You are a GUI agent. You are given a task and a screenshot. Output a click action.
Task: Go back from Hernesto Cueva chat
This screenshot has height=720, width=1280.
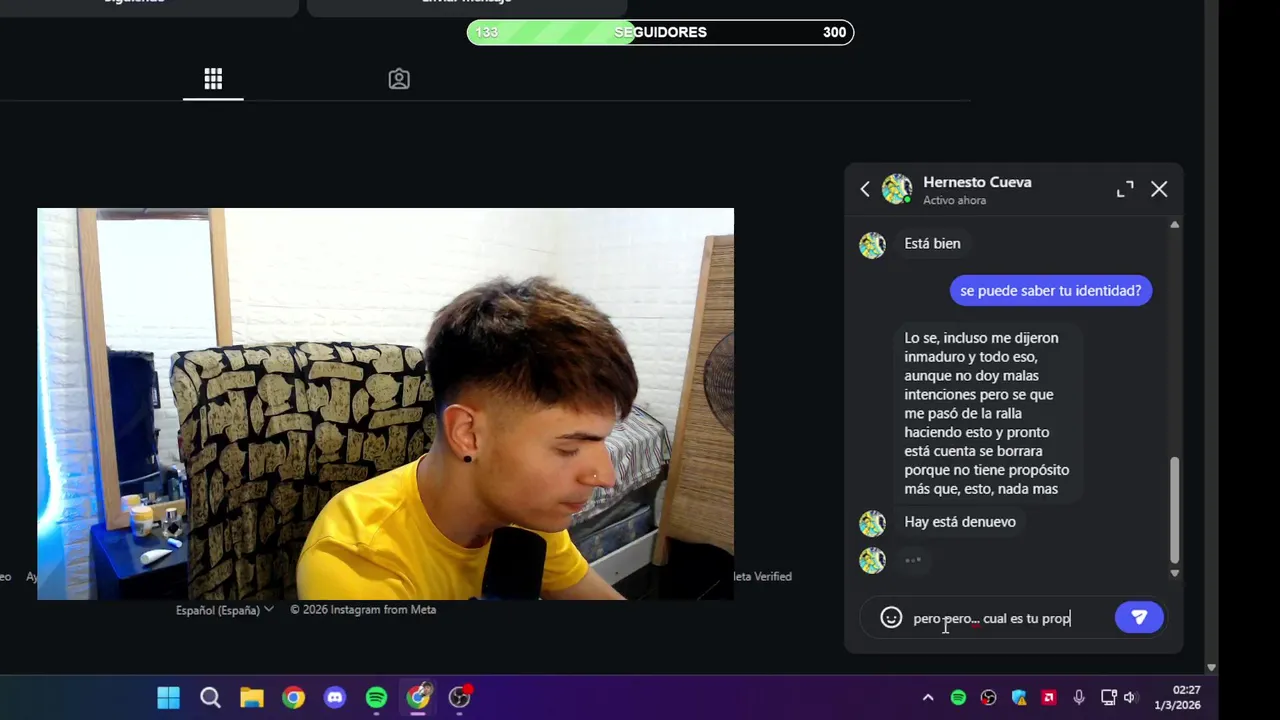pyautogui.click(x=865, y=189)
